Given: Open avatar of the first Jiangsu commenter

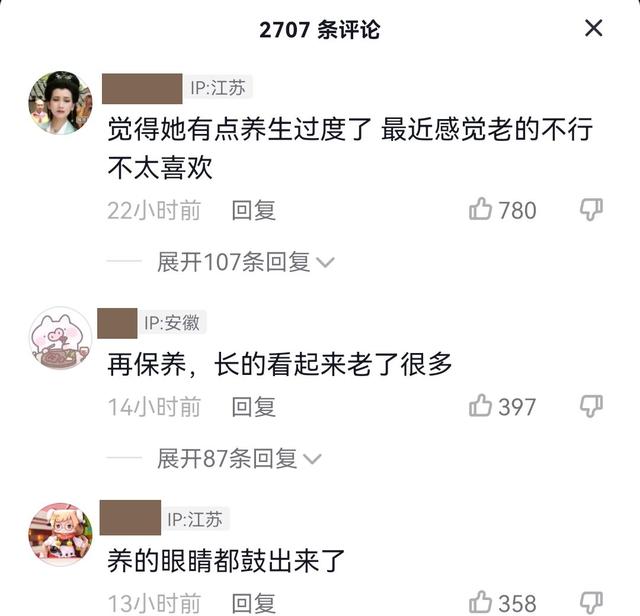Looking at the screenshot, I should (61, 103).
